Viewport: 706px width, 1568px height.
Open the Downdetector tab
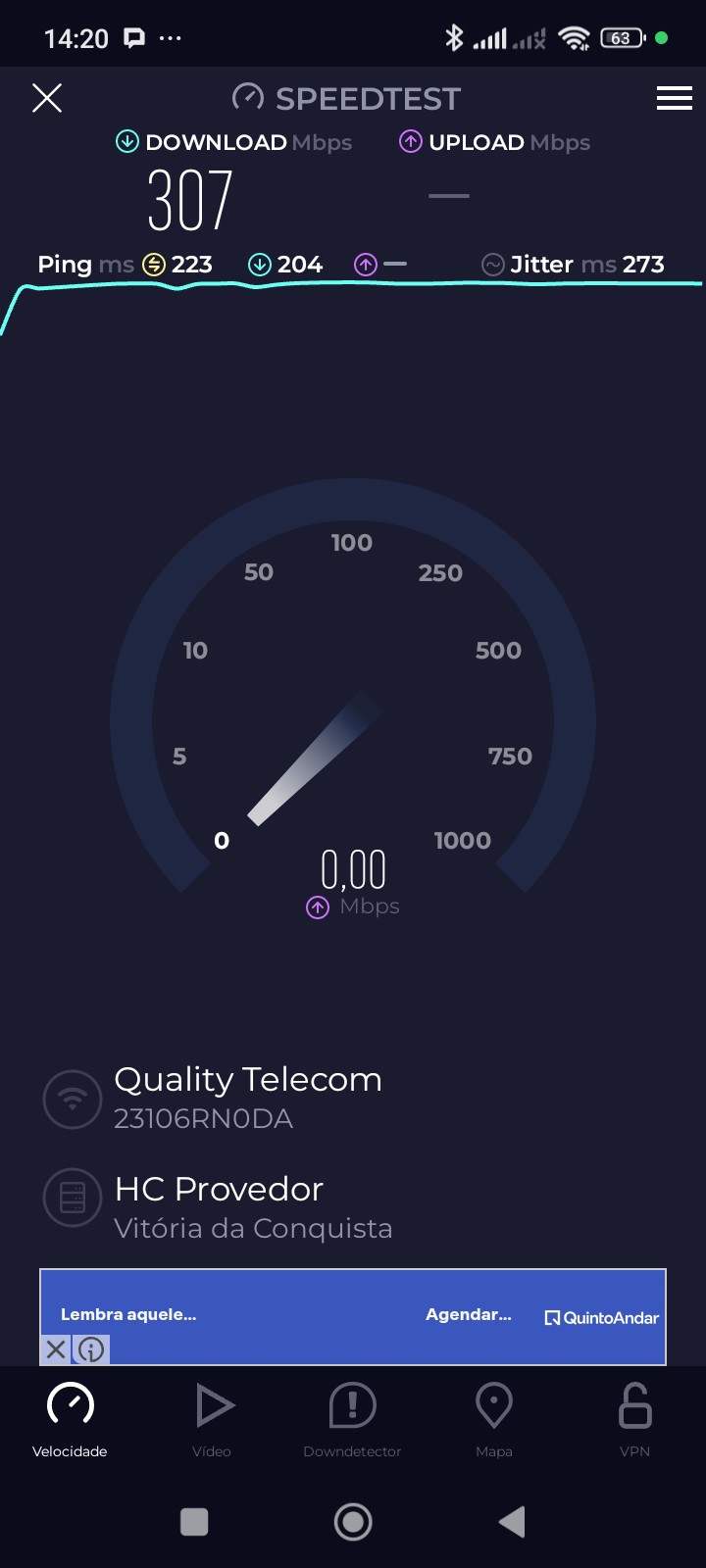[x=353, y=1419]
